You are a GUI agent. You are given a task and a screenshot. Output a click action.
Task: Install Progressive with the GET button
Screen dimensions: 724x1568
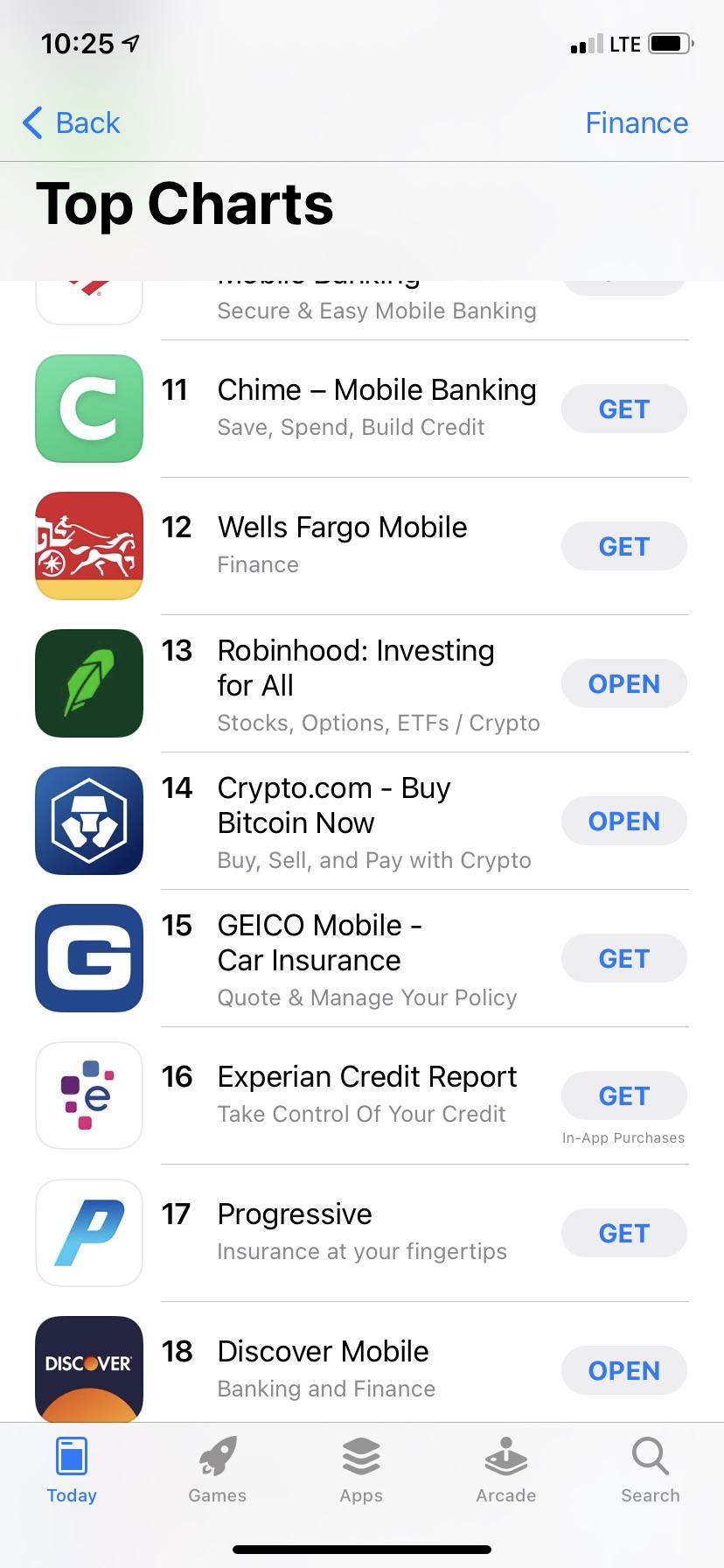tap(623, 1233)
